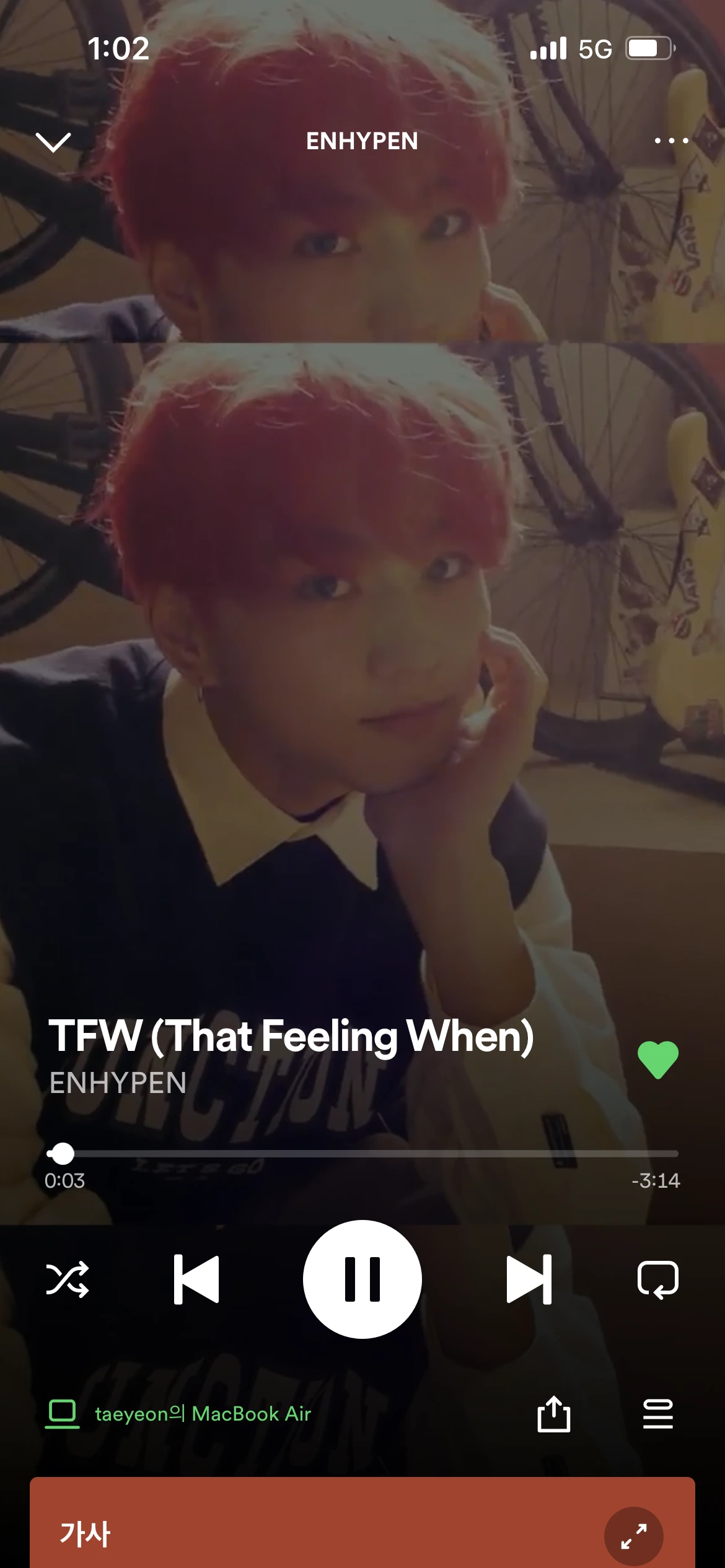The image size is (725, 1568).
Task: Open device picker for taeyeon's MacBook Air
Action: (178, 1414)
